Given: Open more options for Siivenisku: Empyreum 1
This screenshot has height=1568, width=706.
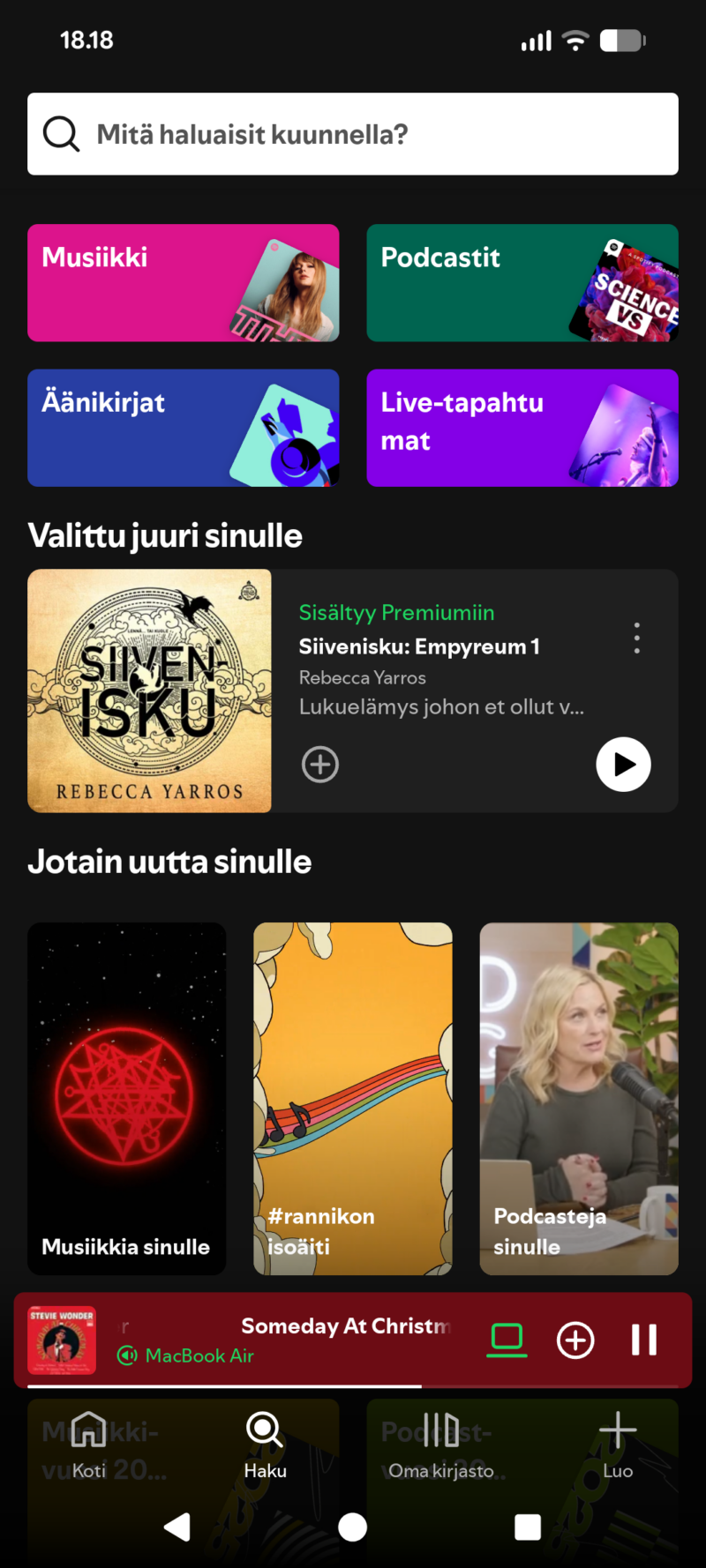Looking at the screenshot, I should (636, 638).
